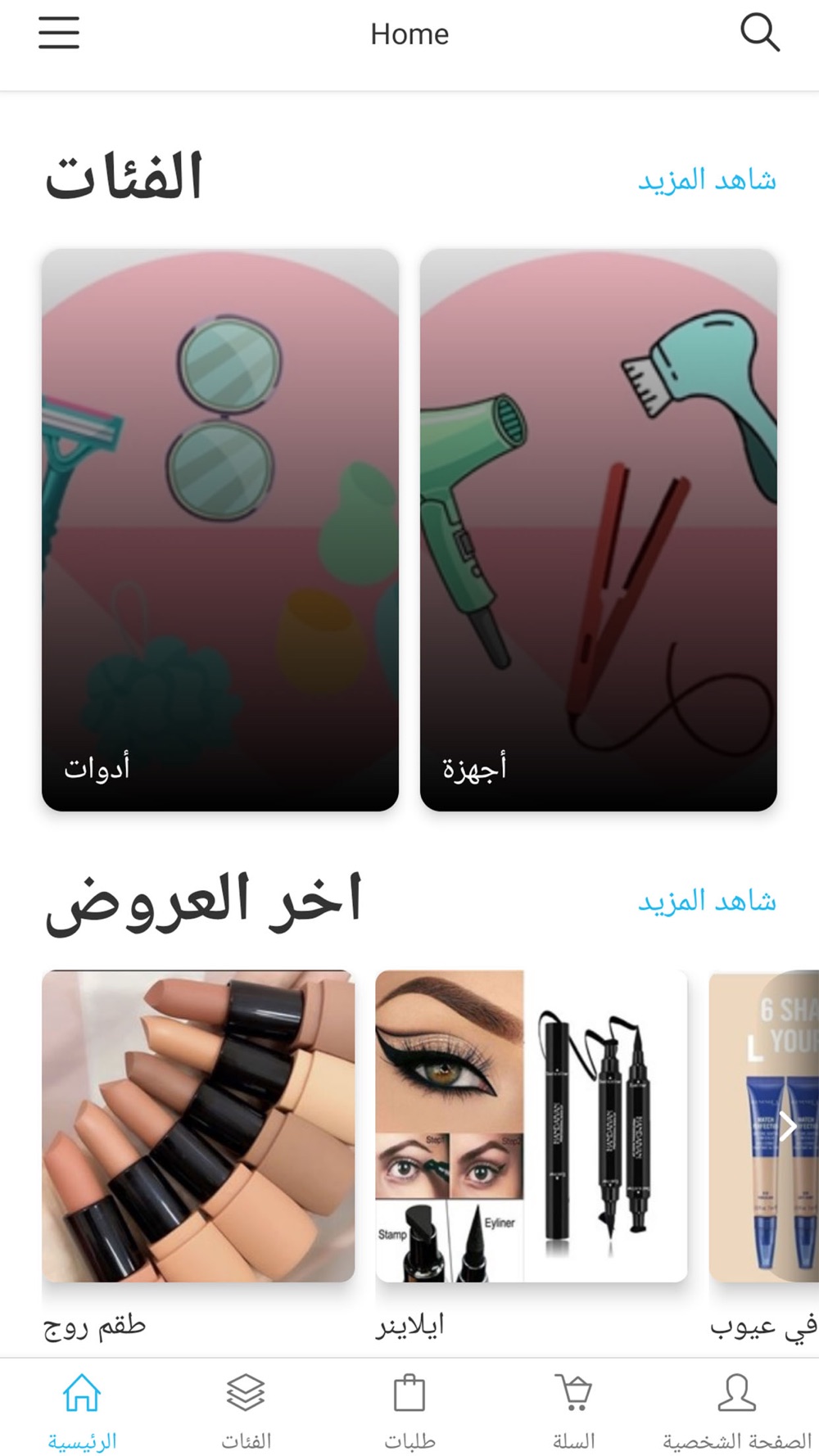Open the أجهزة category card
This screenshot has width=819, height=1456.
pos(598,530)
